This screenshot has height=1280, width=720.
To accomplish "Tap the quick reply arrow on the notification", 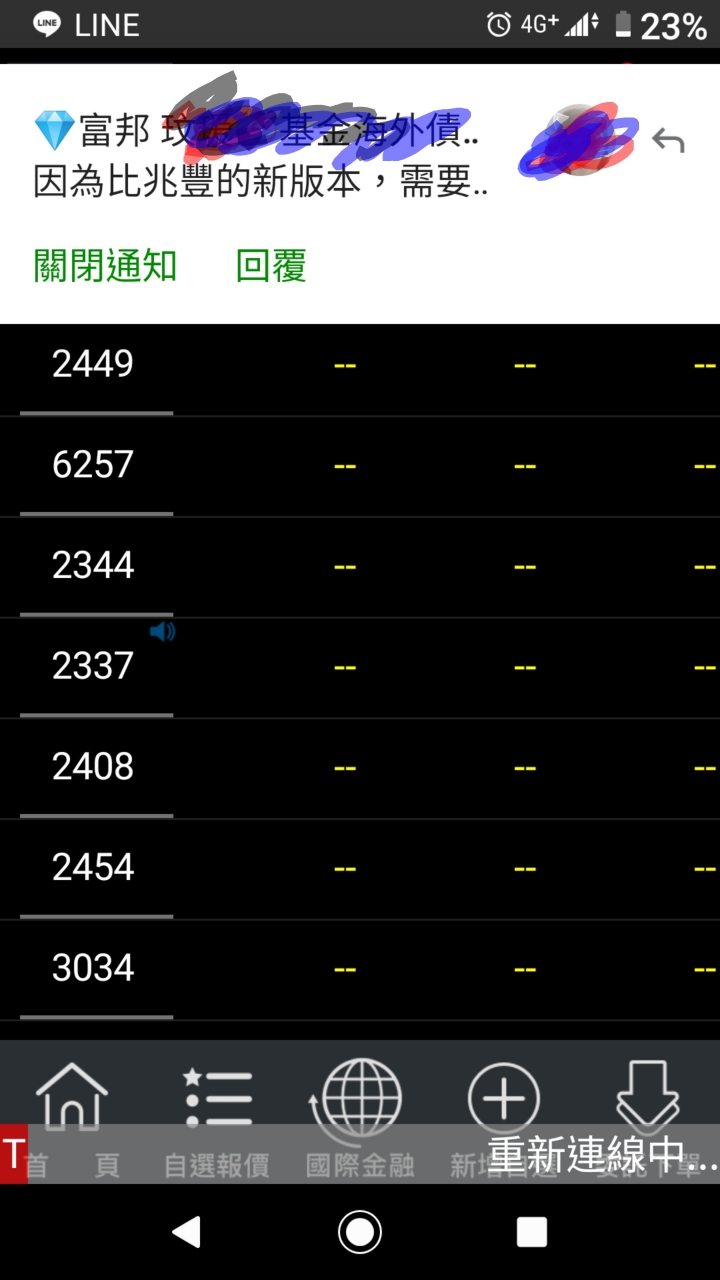I will pyautogui.click(x=668, y=141).
